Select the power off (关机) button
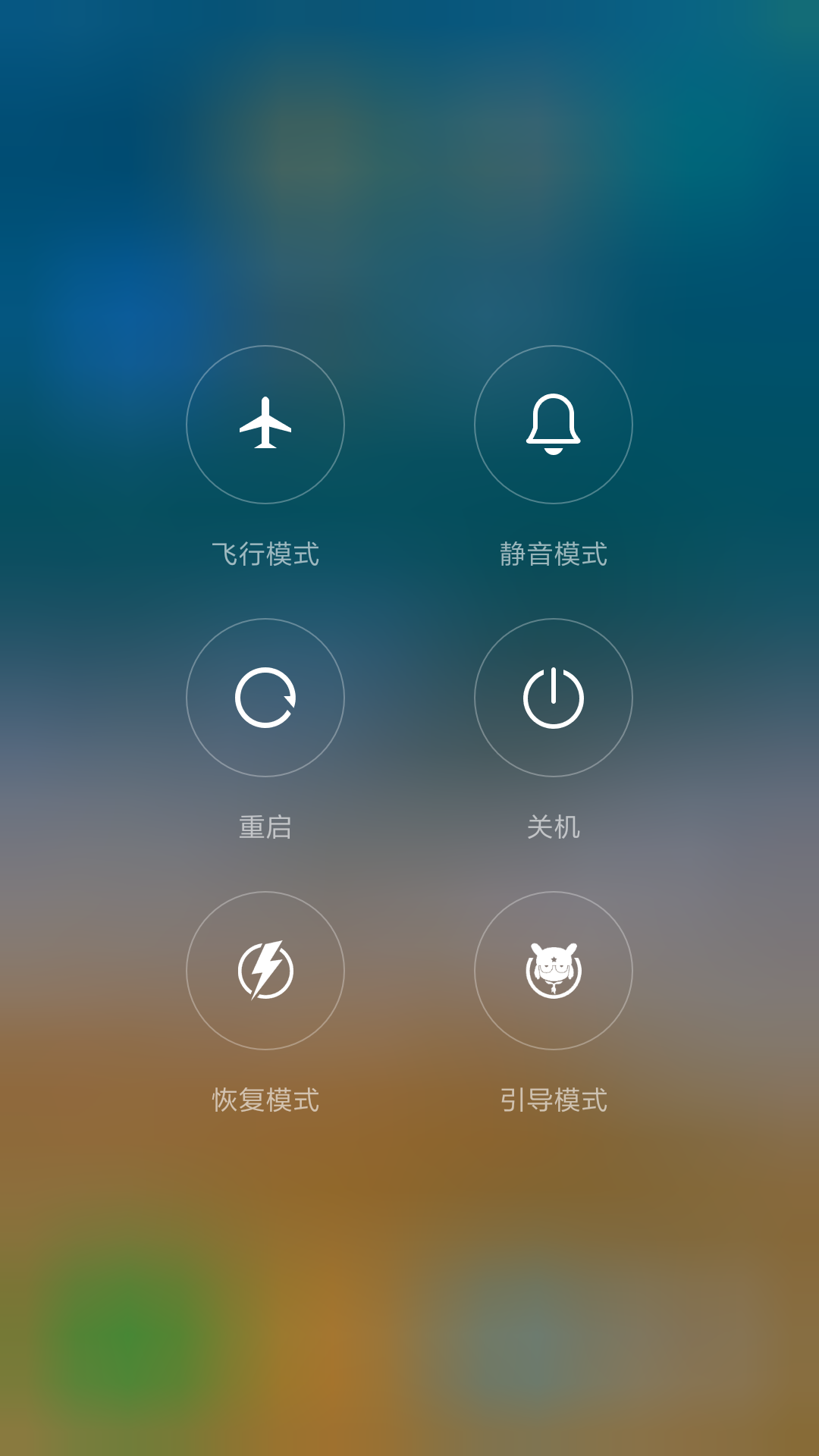 [x=554, y=698]
